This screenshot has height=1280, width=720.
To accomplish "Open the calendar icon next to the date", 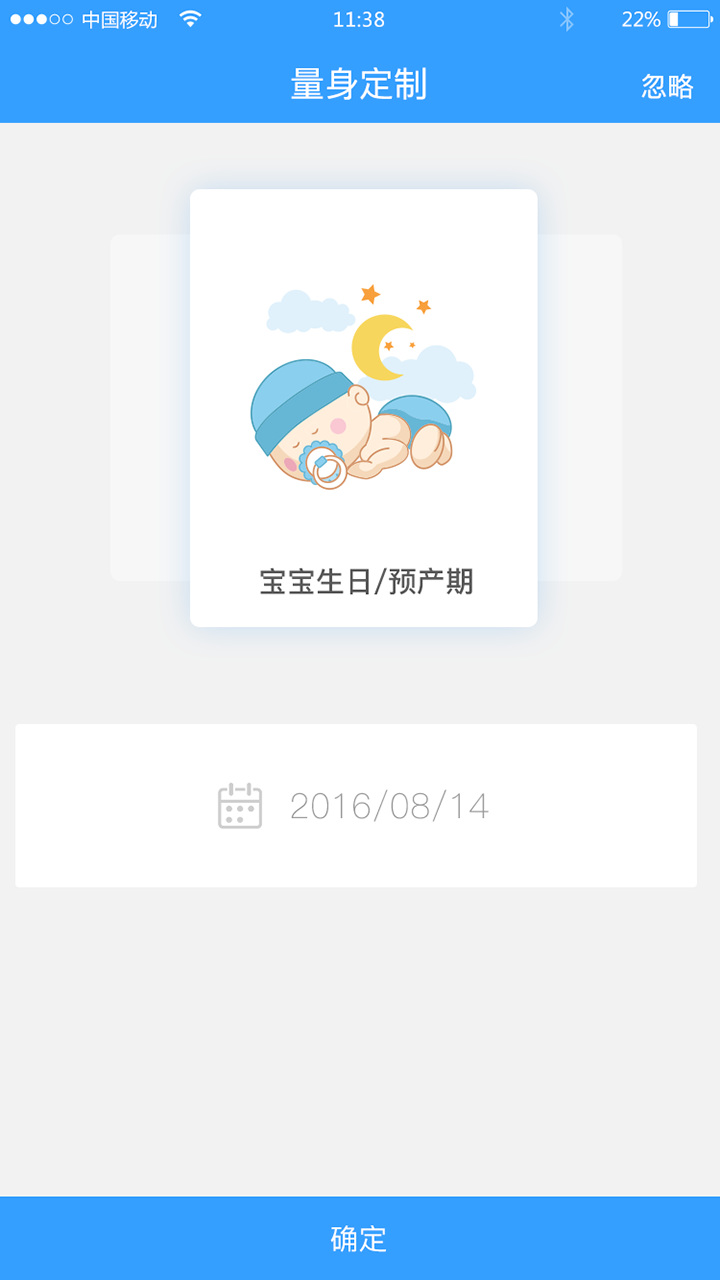I will click(238, 803).
